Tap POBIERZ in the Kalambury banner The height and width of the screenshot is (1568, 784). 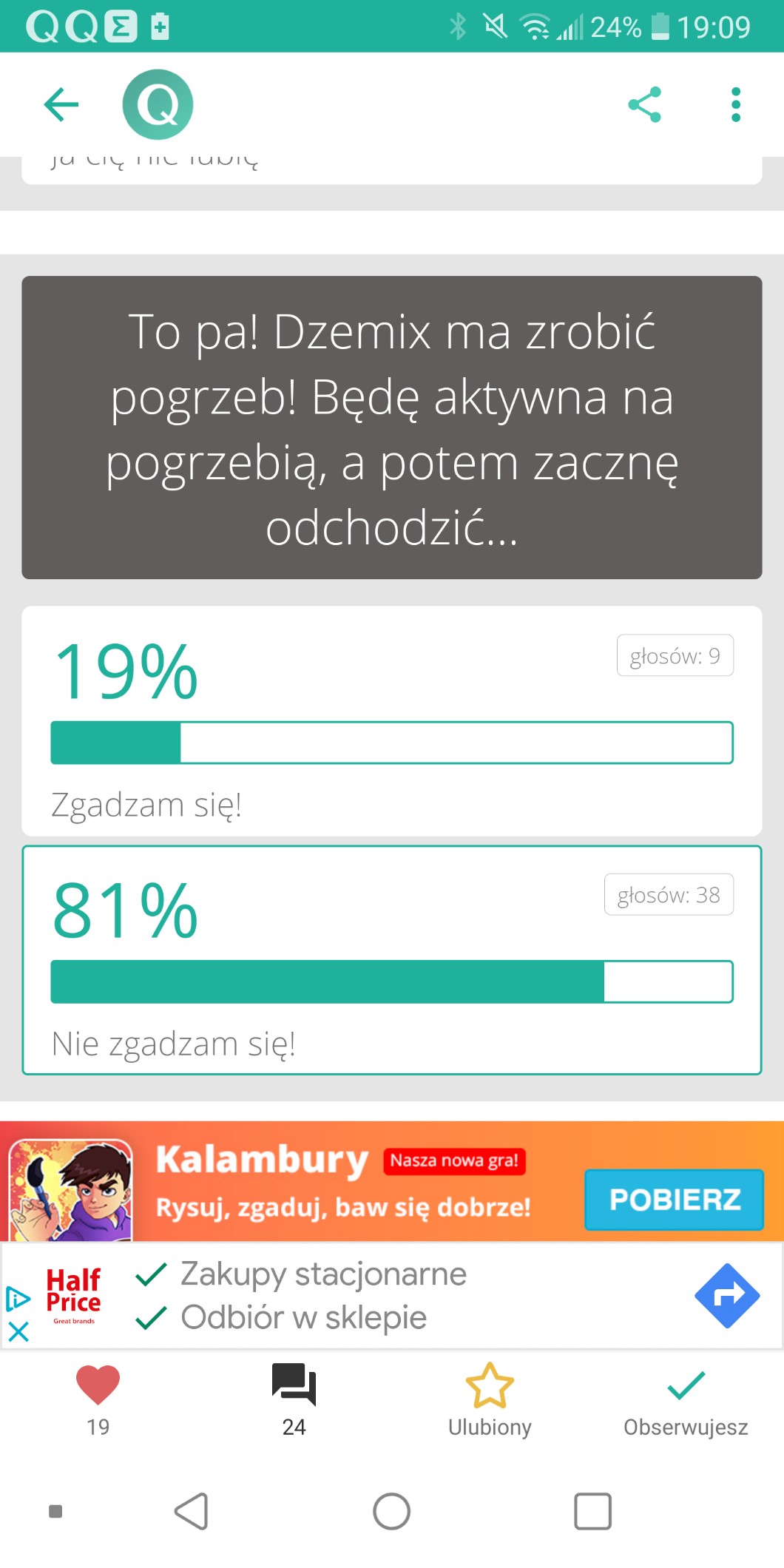pyautogui.click(x=674, y=1200)
